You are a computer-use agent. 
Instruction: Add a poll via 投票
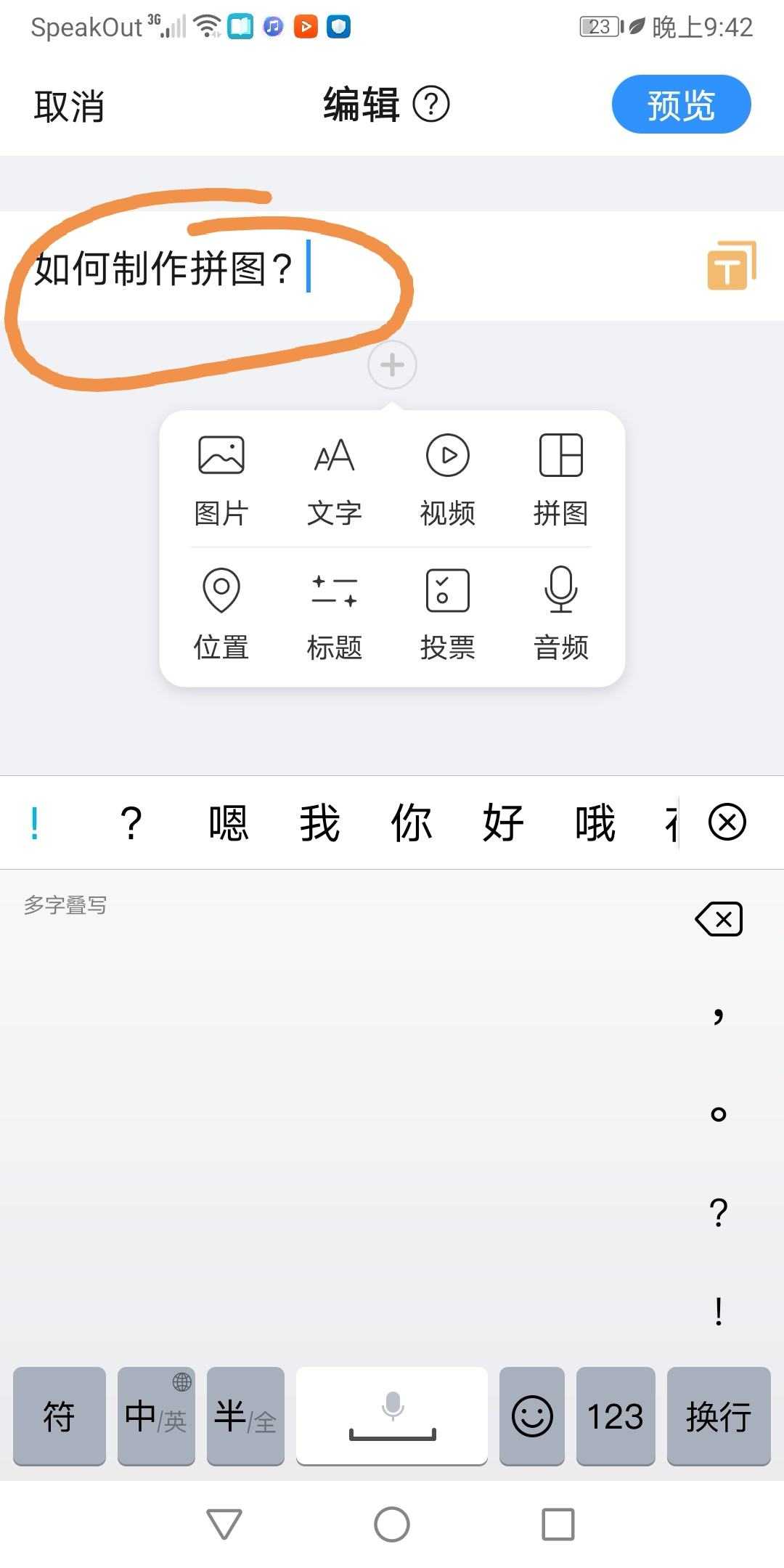tap(447, 614)
